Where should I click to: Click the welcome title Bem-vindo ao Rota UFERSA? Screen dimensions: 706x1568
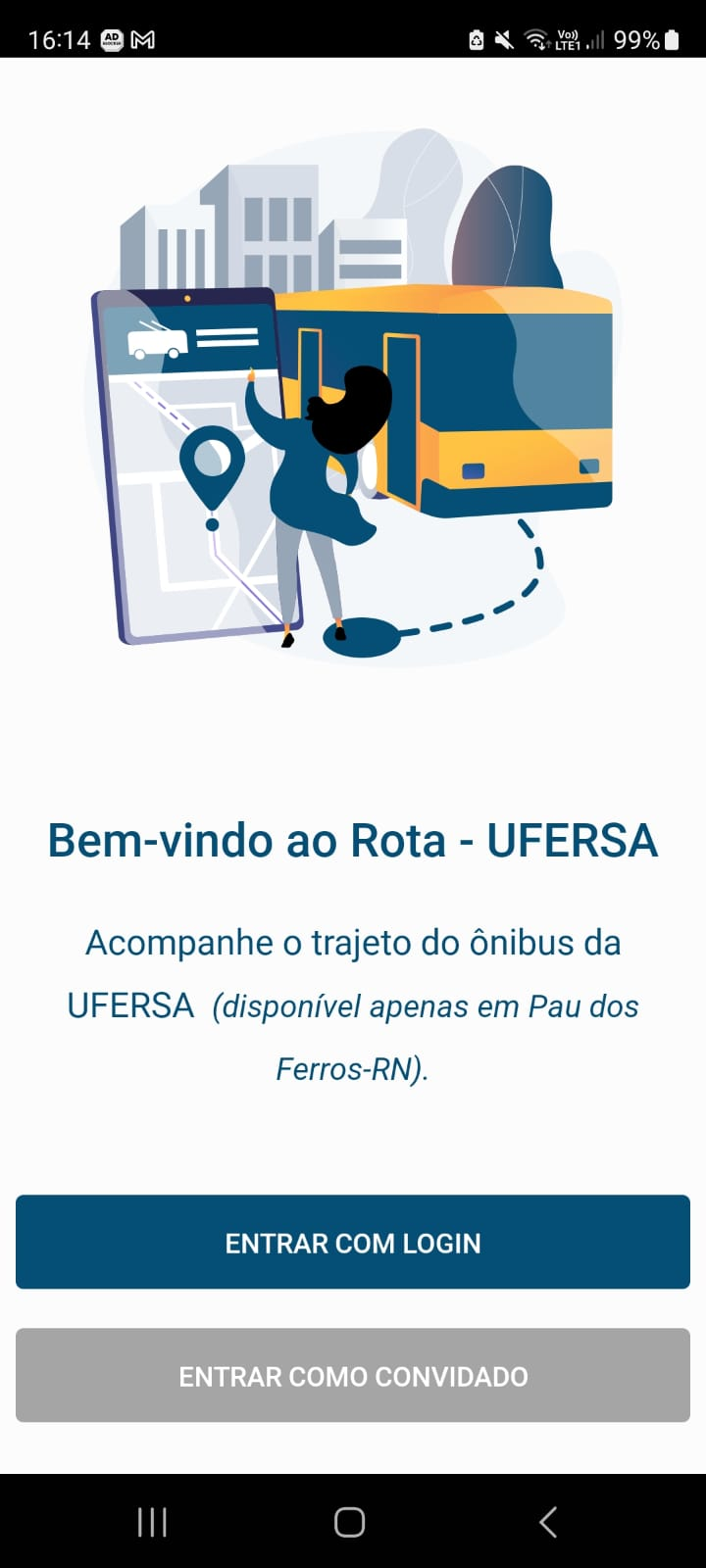point(353,841)
